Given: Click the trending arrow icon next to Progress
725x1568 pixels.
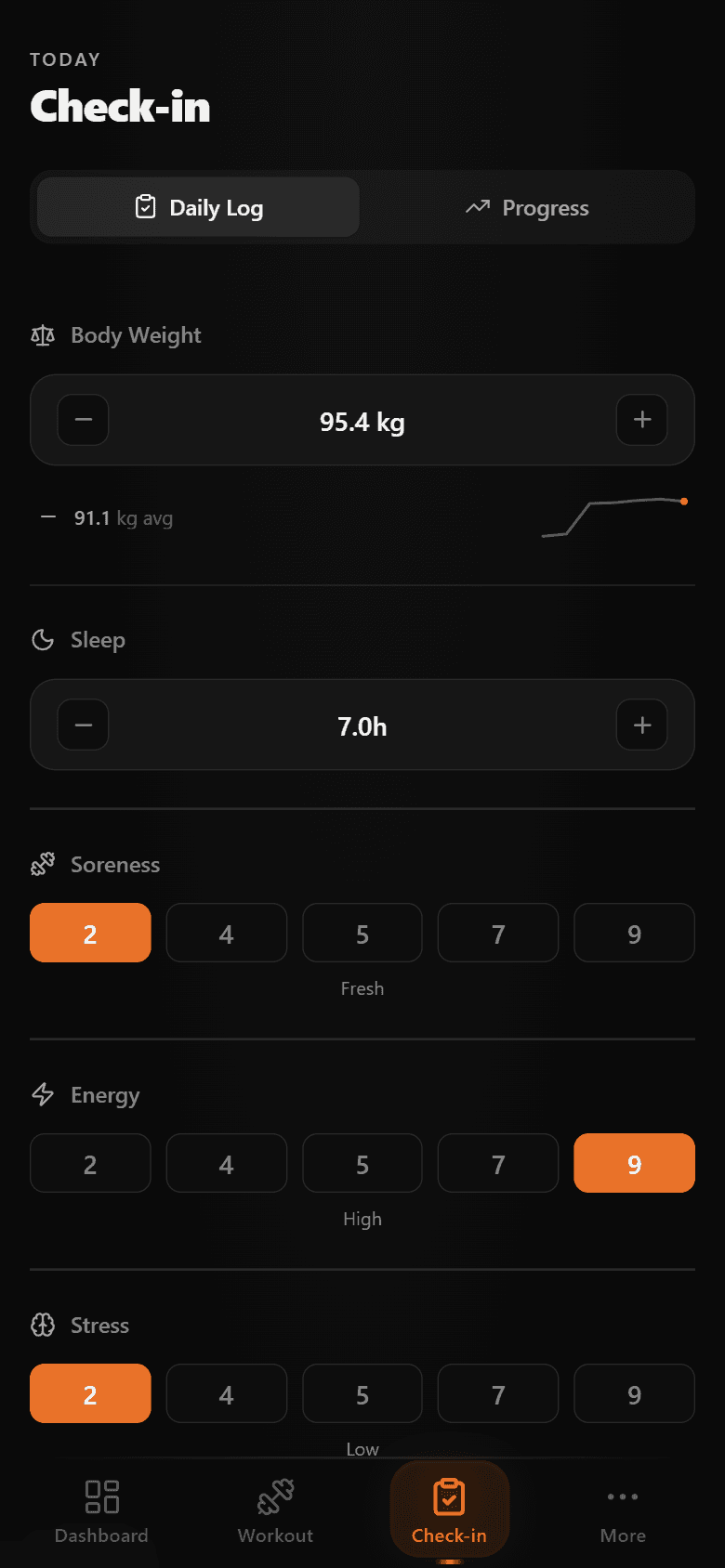Looking at the screenshot, I should pyautogui.click(x=477, y=207).
